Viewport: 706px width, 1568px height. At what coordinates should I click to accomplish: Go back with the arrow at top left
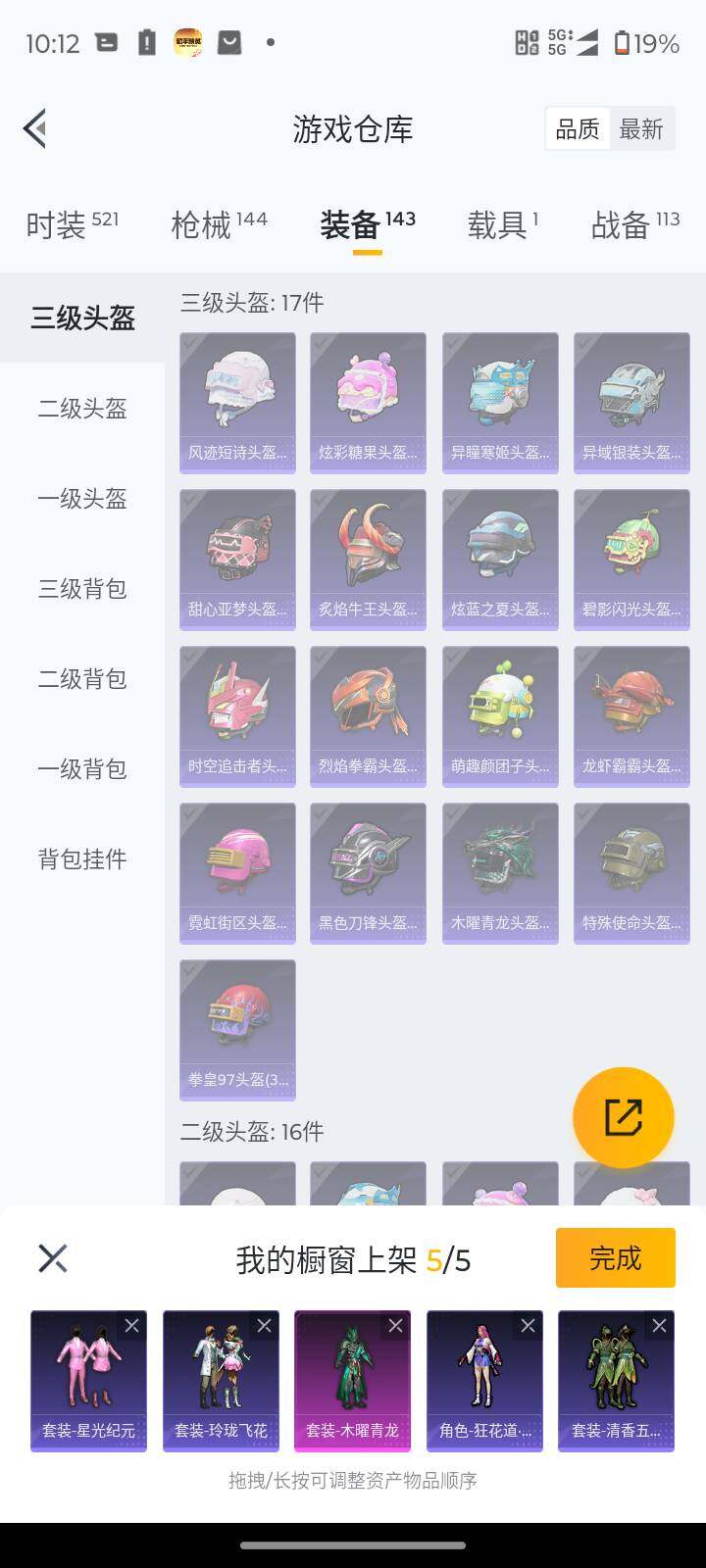tap(35, 128)
